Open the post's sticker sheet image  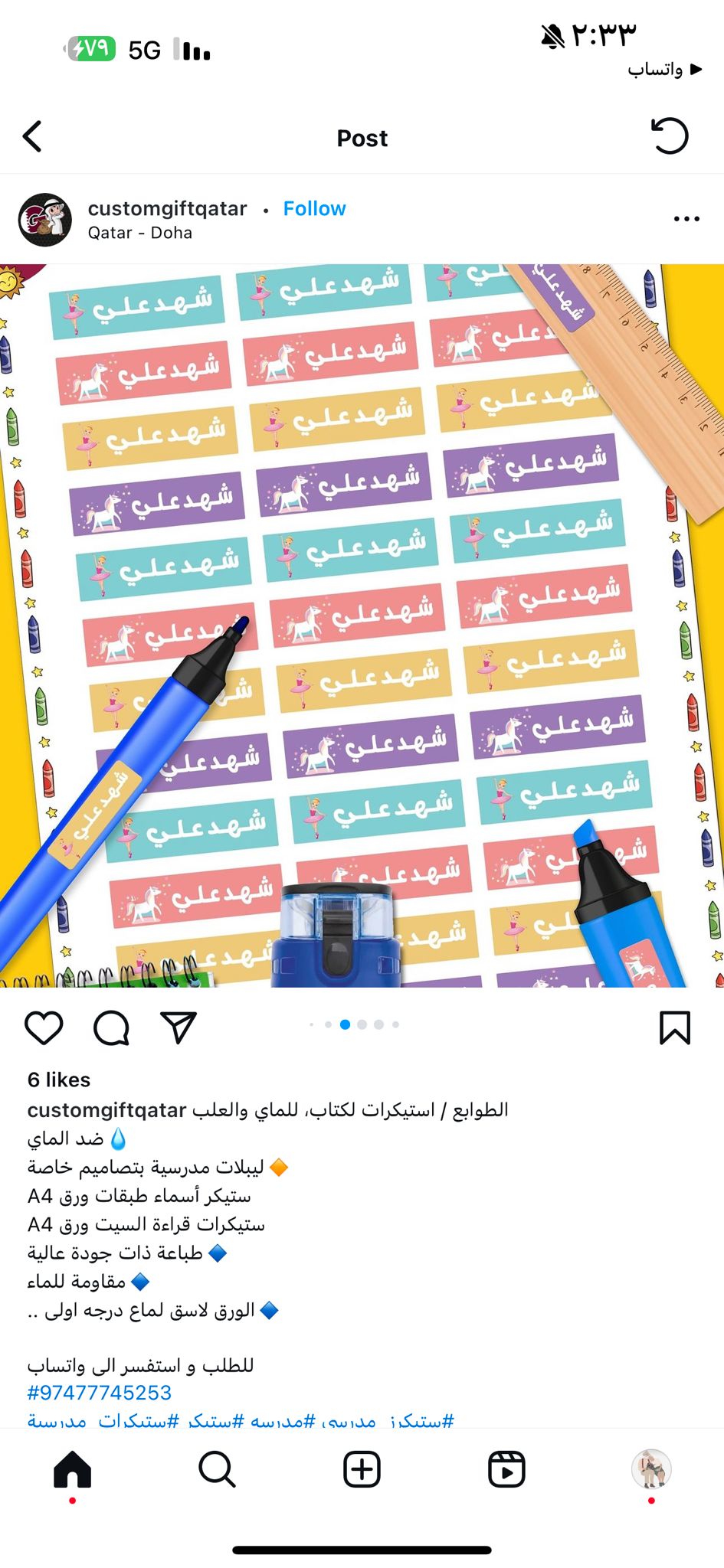362,626
